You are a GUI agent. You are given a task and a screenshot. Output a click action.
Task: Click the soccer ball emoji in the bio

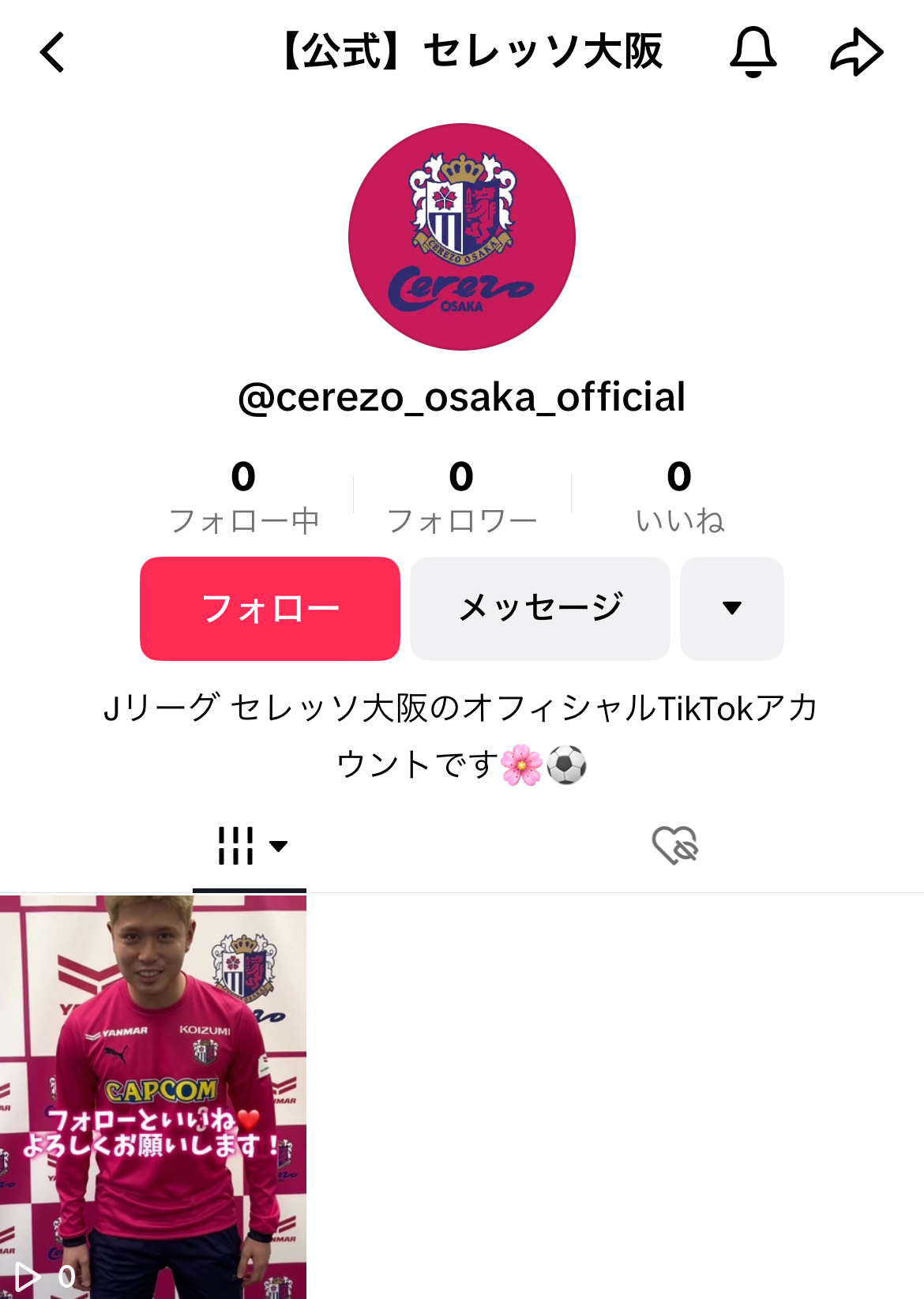pyautogui.click(x=565, y=764)
